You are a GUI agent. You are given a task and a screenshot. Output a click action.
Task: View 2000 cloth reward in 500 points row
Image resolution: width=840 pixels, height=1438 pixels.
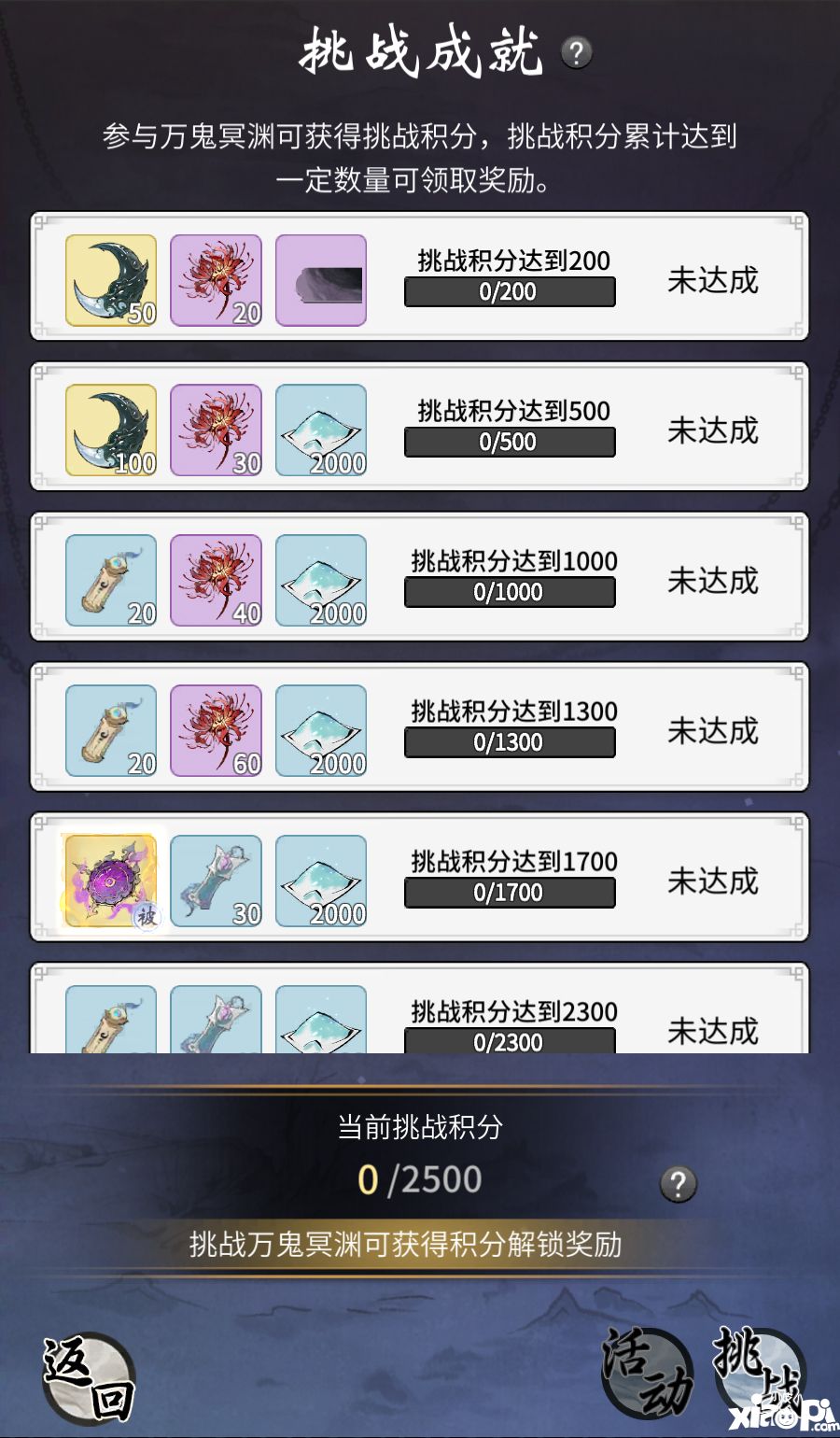tap(321, 430)
